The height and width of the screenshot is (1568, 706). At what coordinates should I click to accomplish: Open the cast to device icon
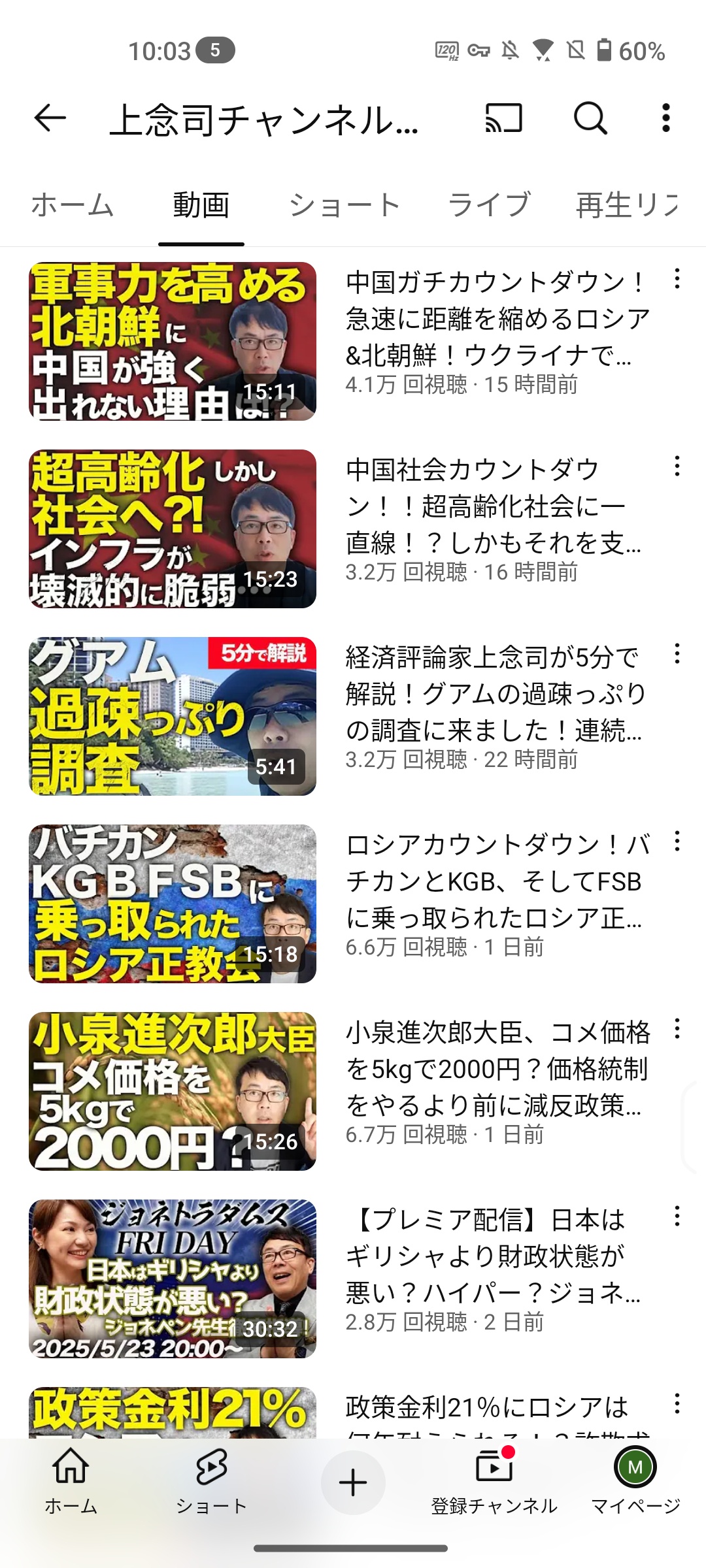(503, 118)
